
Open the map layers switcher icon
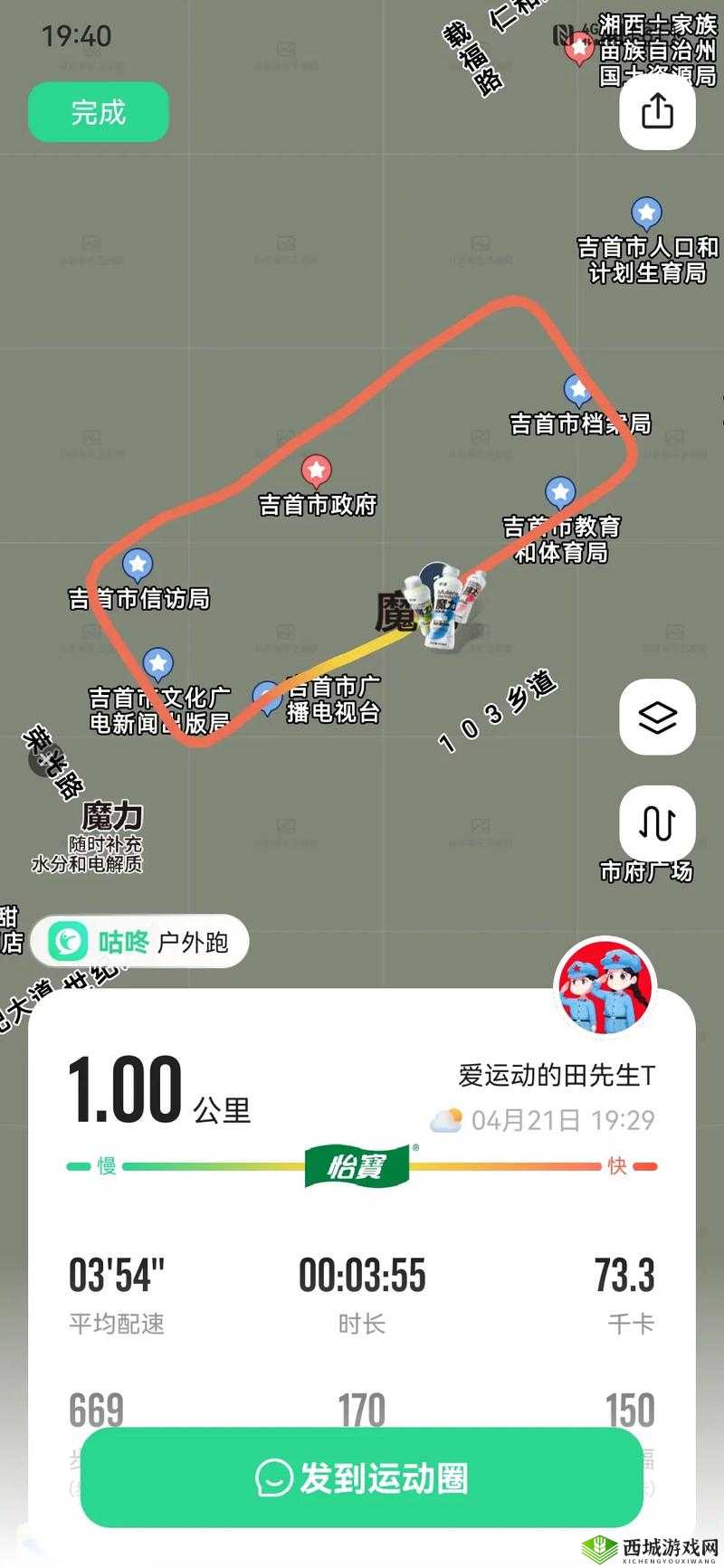point(658,717)
